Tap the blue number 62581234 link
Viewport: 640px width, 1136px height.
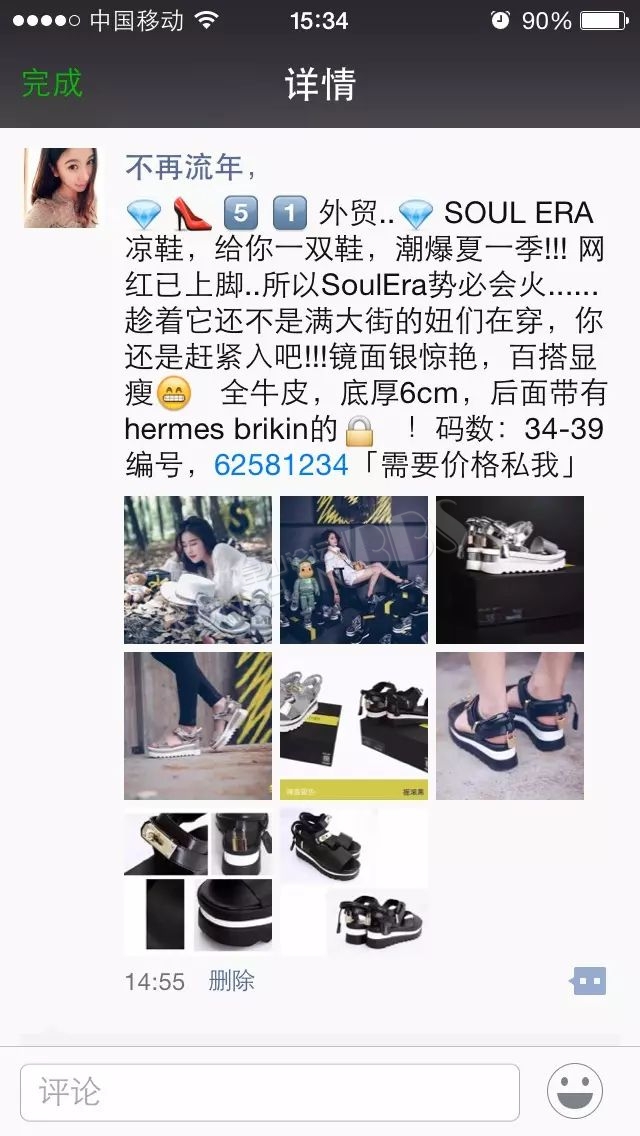[x=280, y=465]
